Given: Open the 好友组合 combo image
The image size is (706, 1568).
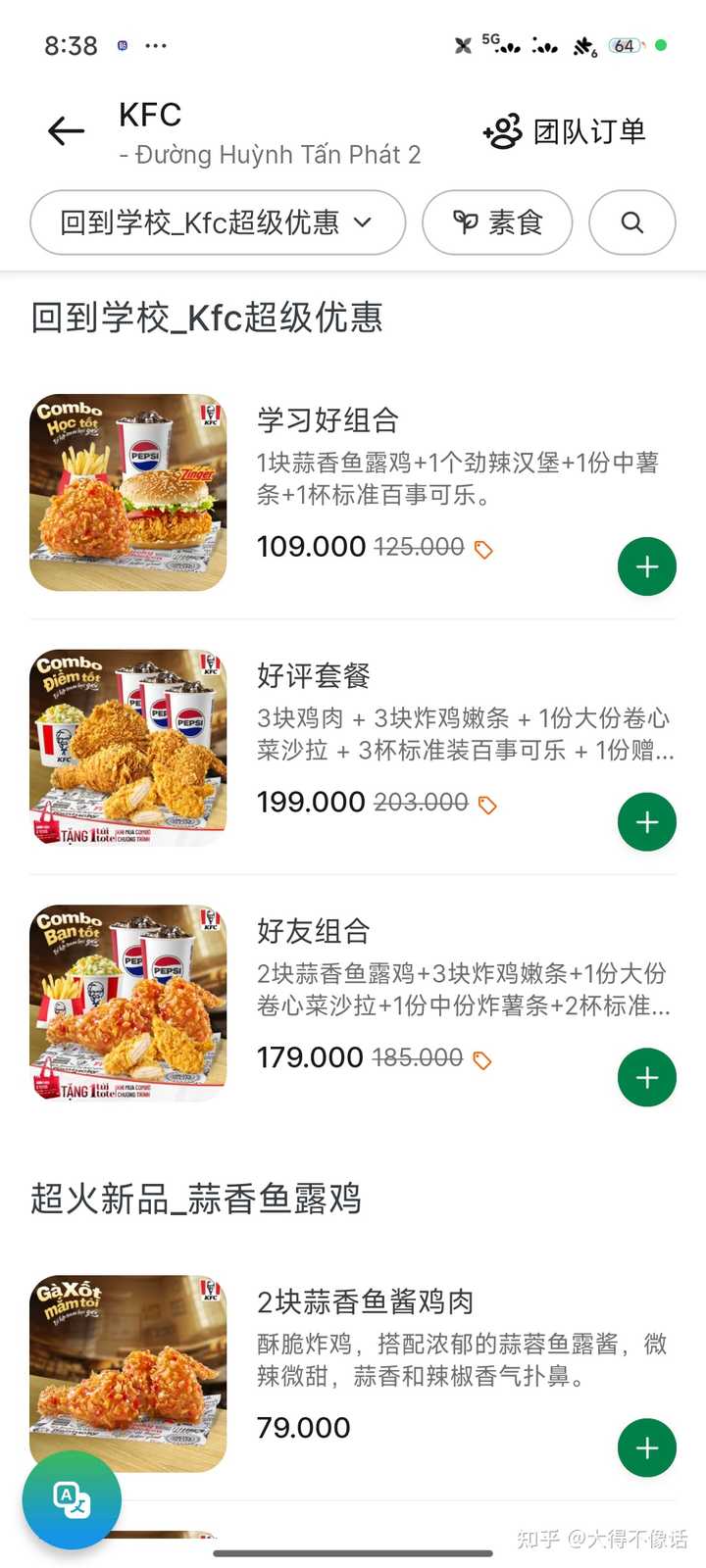Looking at the screenshot, I should tap(128, 1004).
